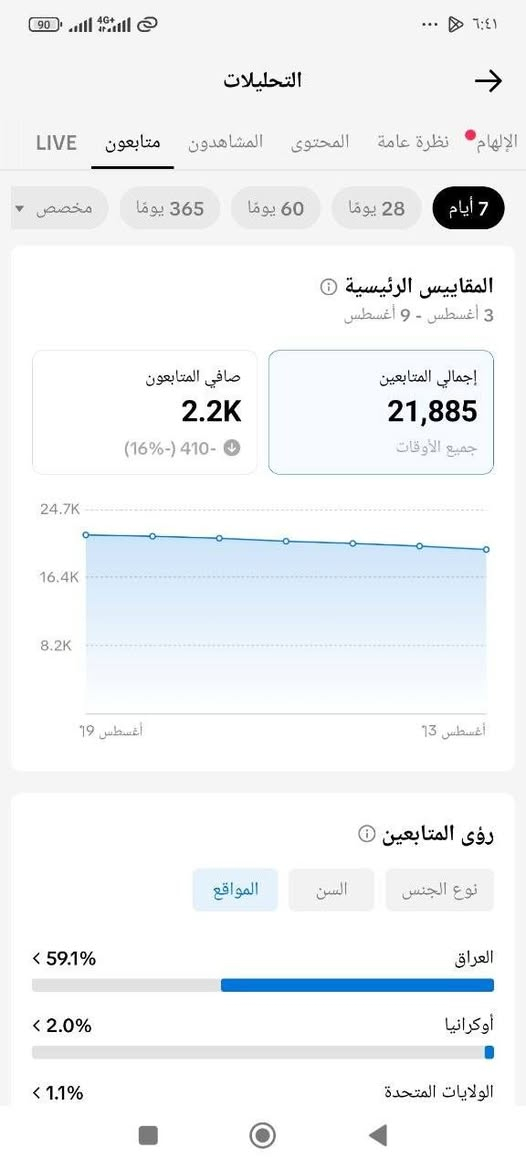Open the مخصص custom range dropdown
The image size is (526, 1169).
click(x=60, y=208)
